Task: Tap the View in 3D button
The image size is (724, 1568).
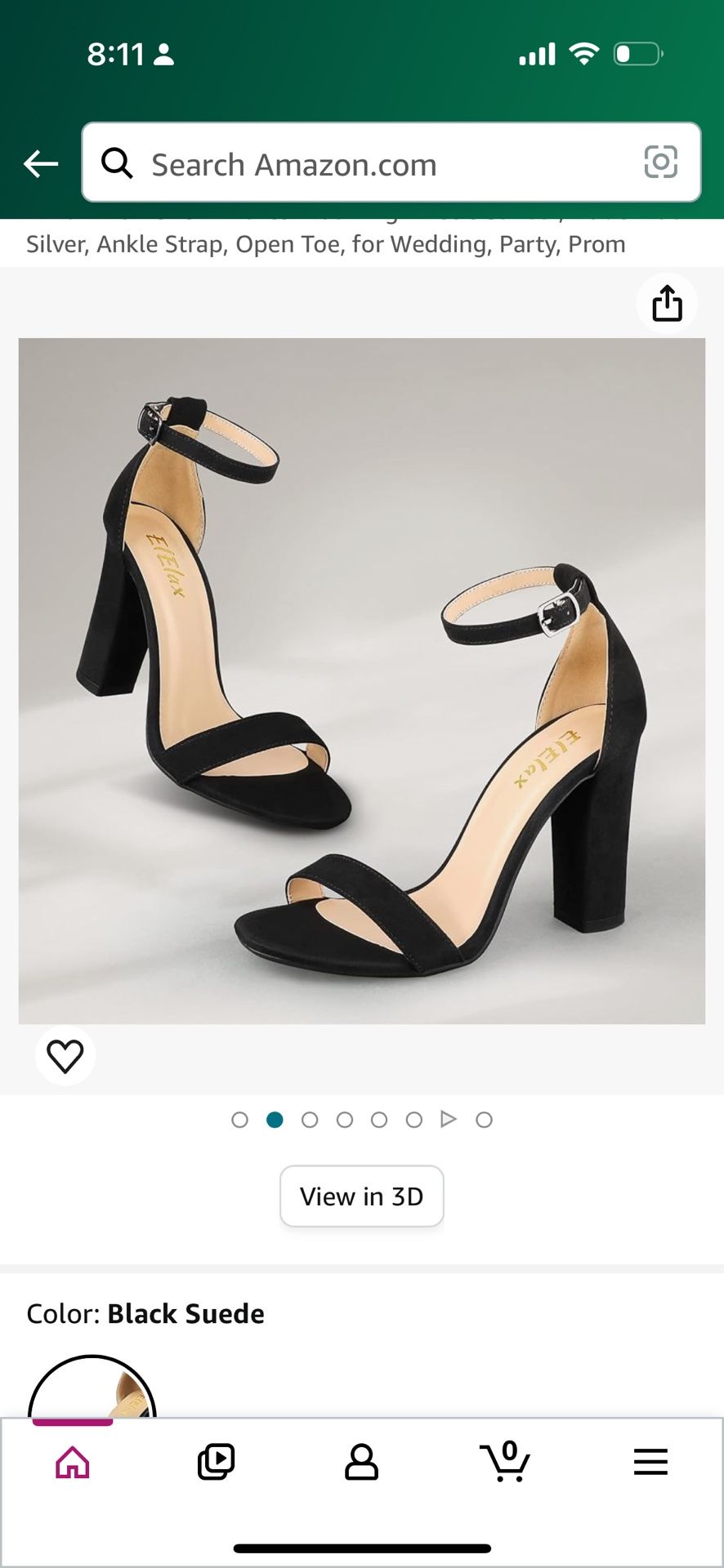Action: (x=362, y=1196)
